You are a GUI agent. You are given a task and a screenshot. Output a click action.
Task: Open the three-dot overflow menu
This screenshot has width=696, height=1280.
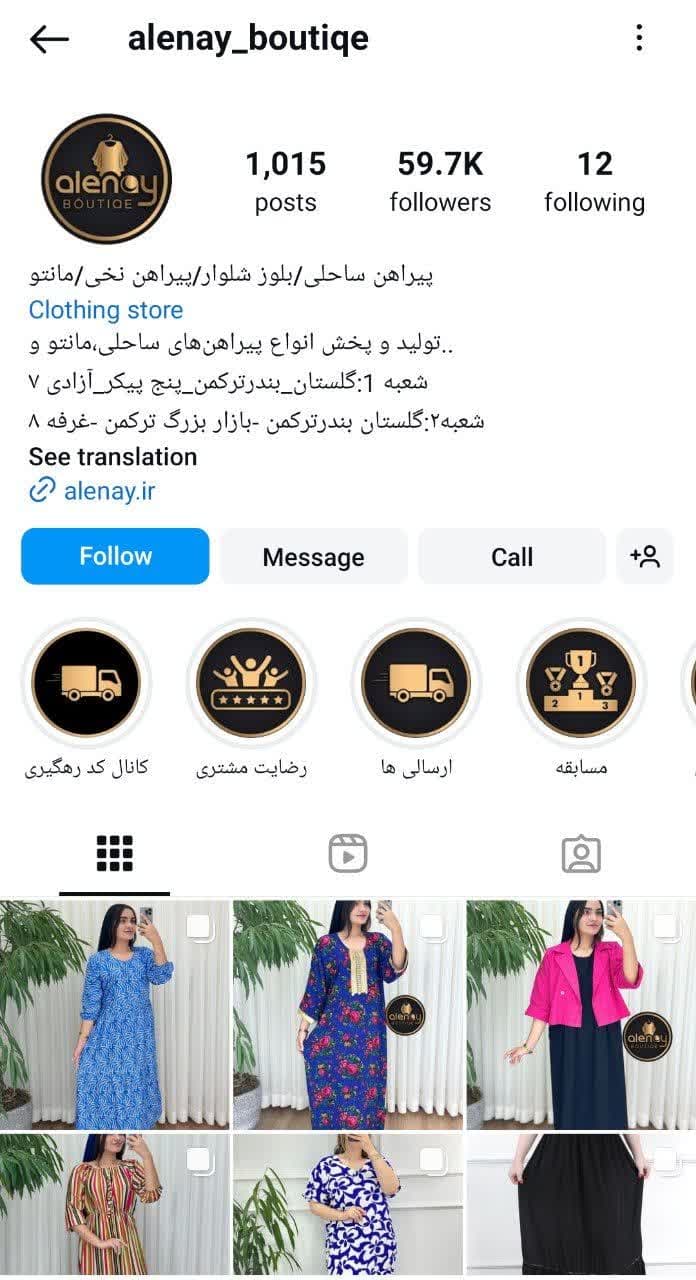pos(639,39)
